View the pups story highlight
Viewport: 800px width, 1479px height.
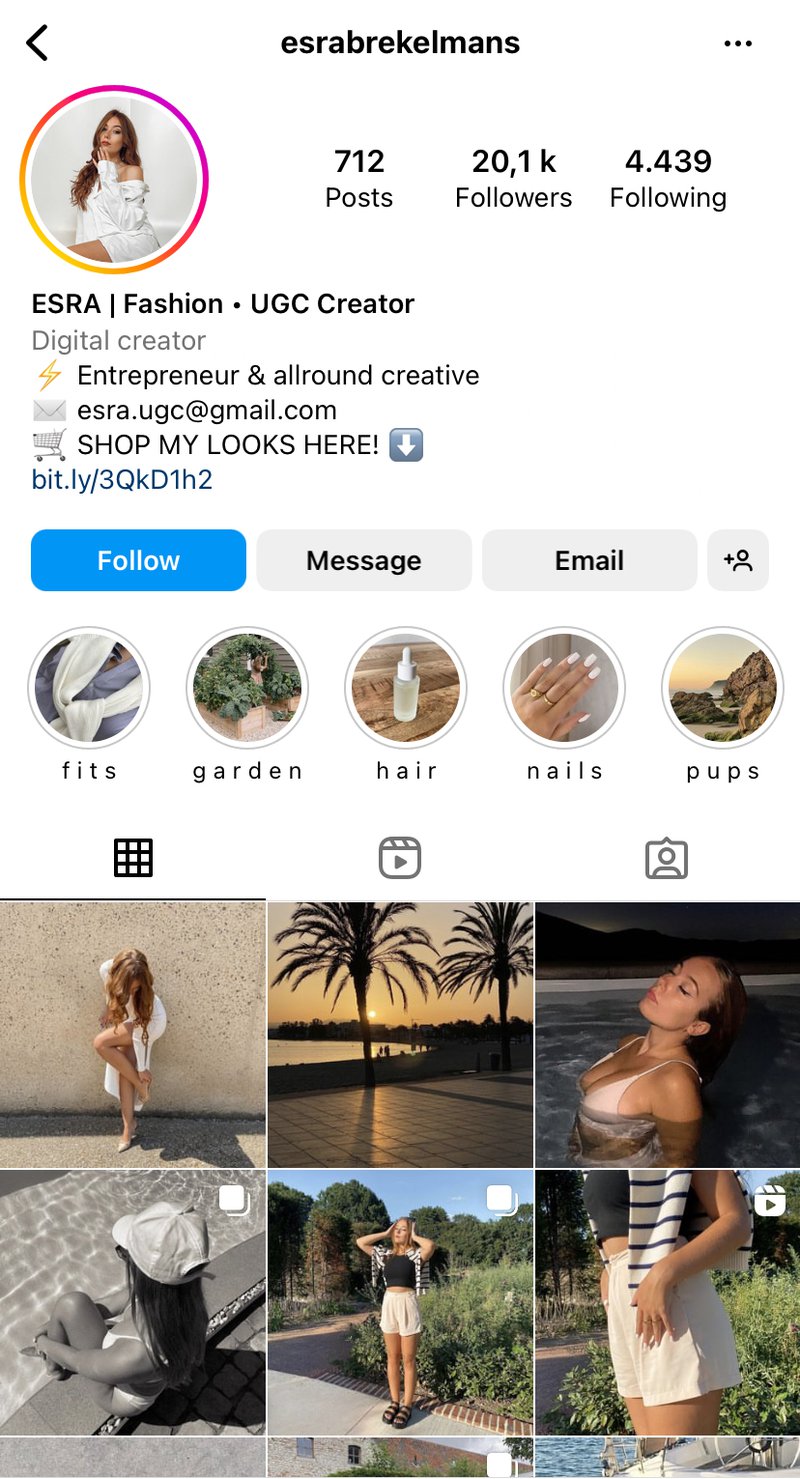pos(722,688)
